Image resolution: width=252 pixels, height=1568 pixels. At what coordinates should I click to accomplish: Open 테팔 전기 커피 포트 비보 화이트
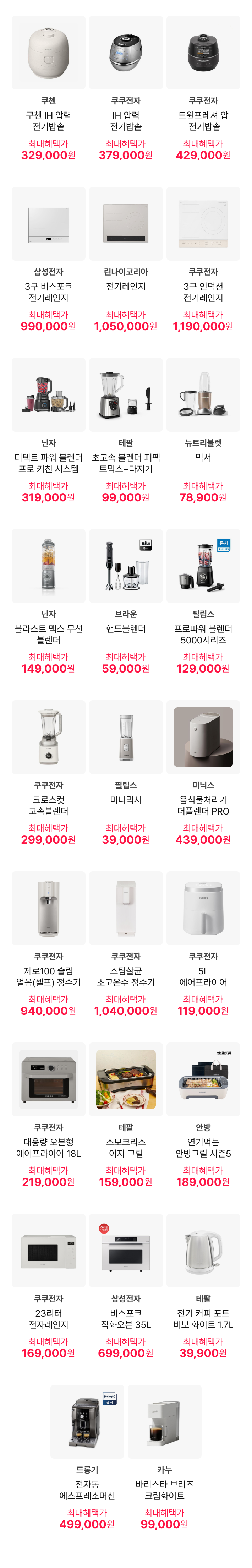point(203,1250)
